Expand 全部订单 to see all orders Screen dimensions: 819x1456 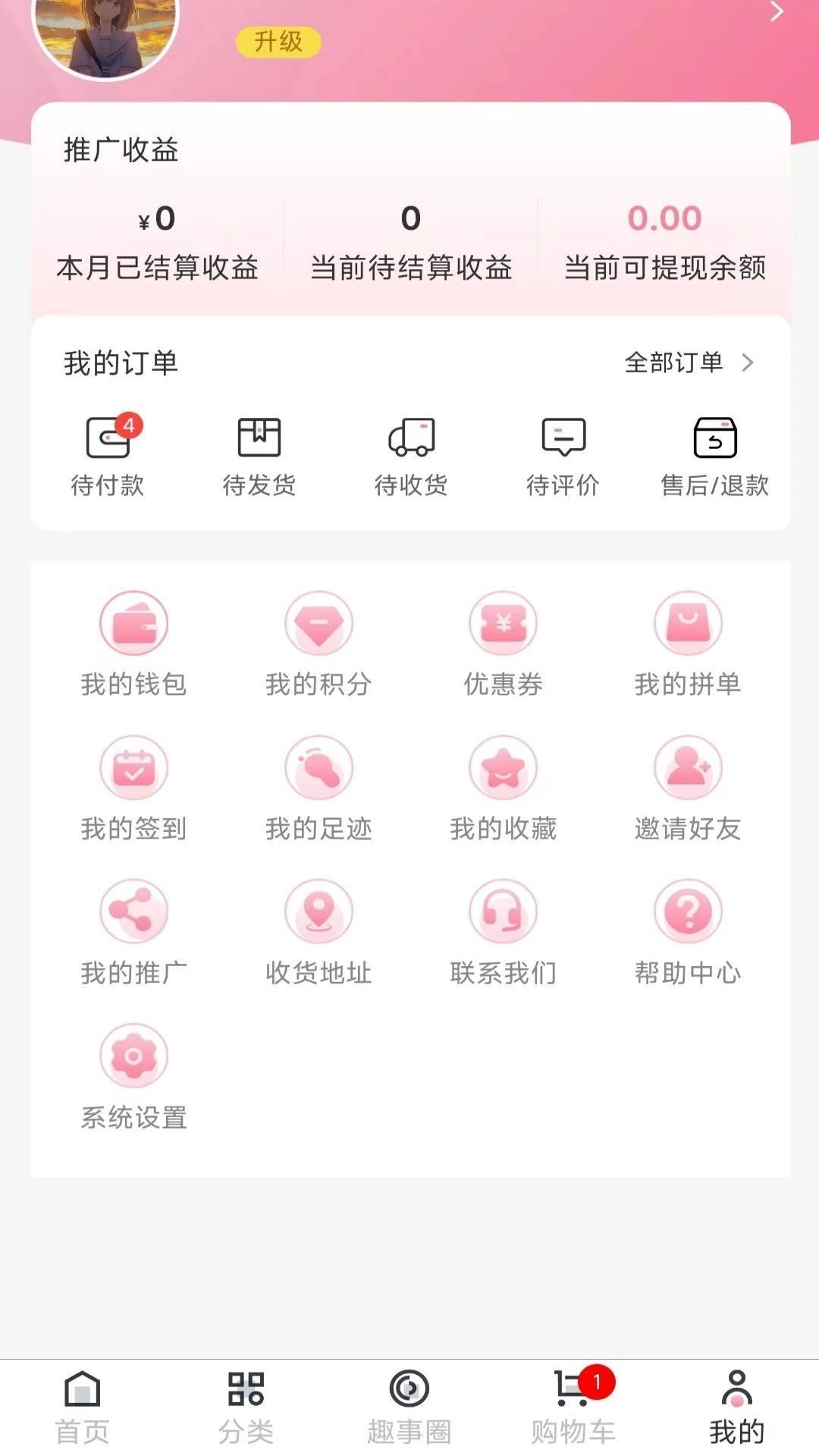[686, 363]
